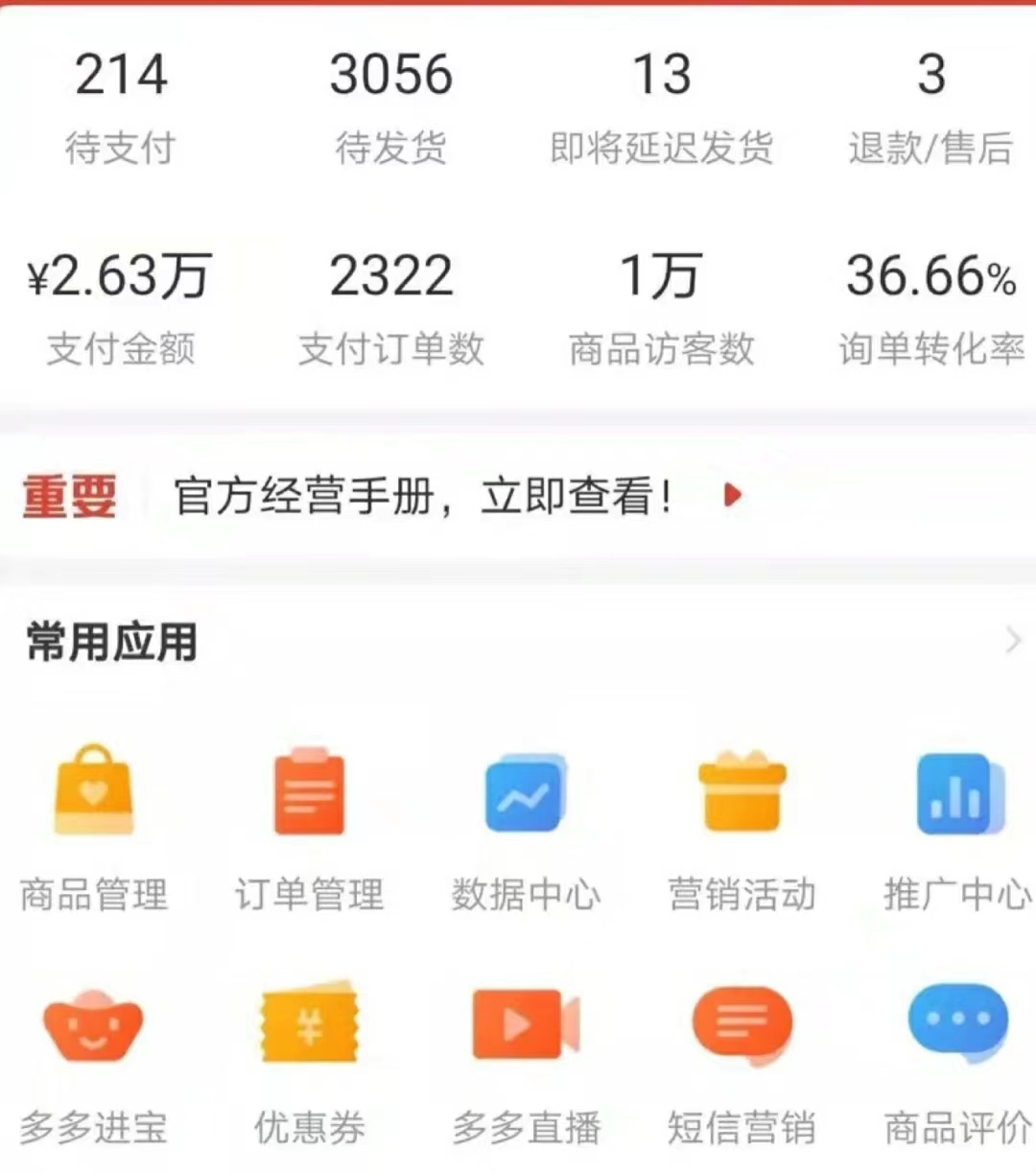
Task: Open the 官方经营手册 announcement
Action: click(x=422, y=495)
